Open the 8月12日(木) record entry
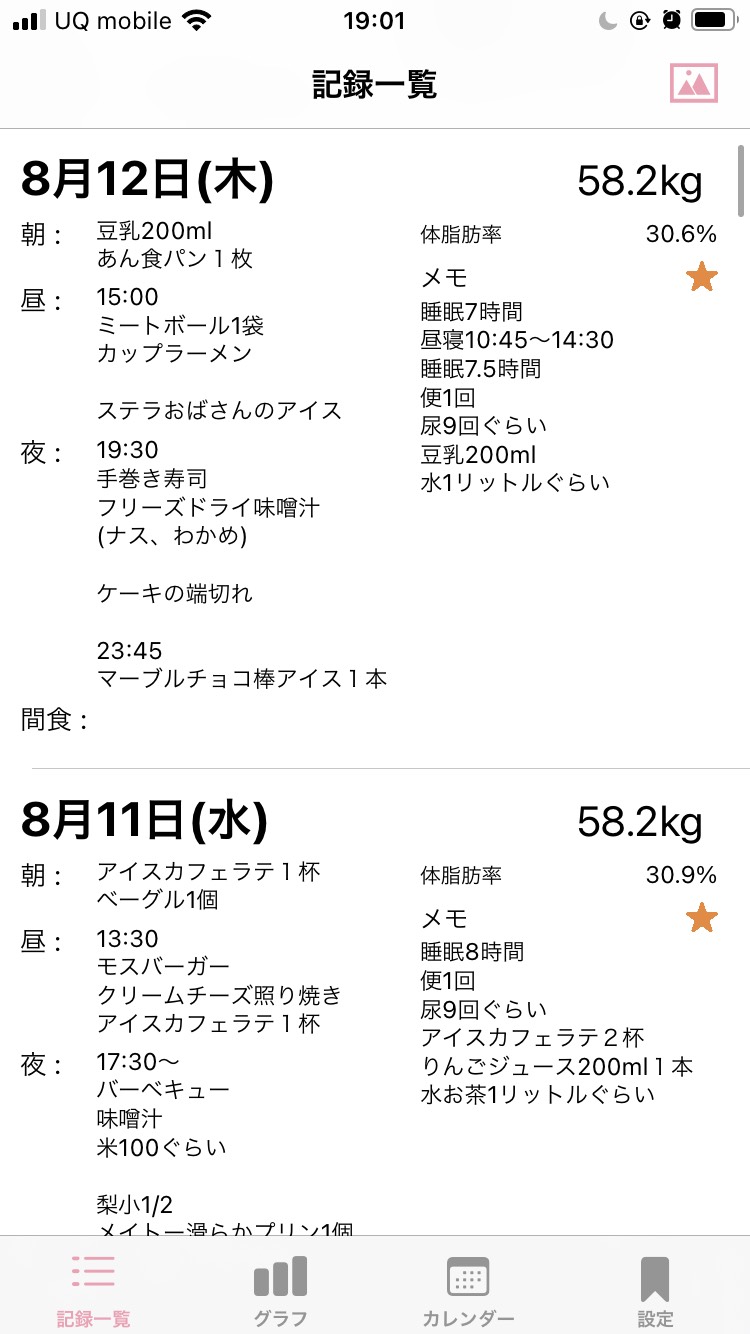This screenshot has width=750, height=1334. pos(375,449)
